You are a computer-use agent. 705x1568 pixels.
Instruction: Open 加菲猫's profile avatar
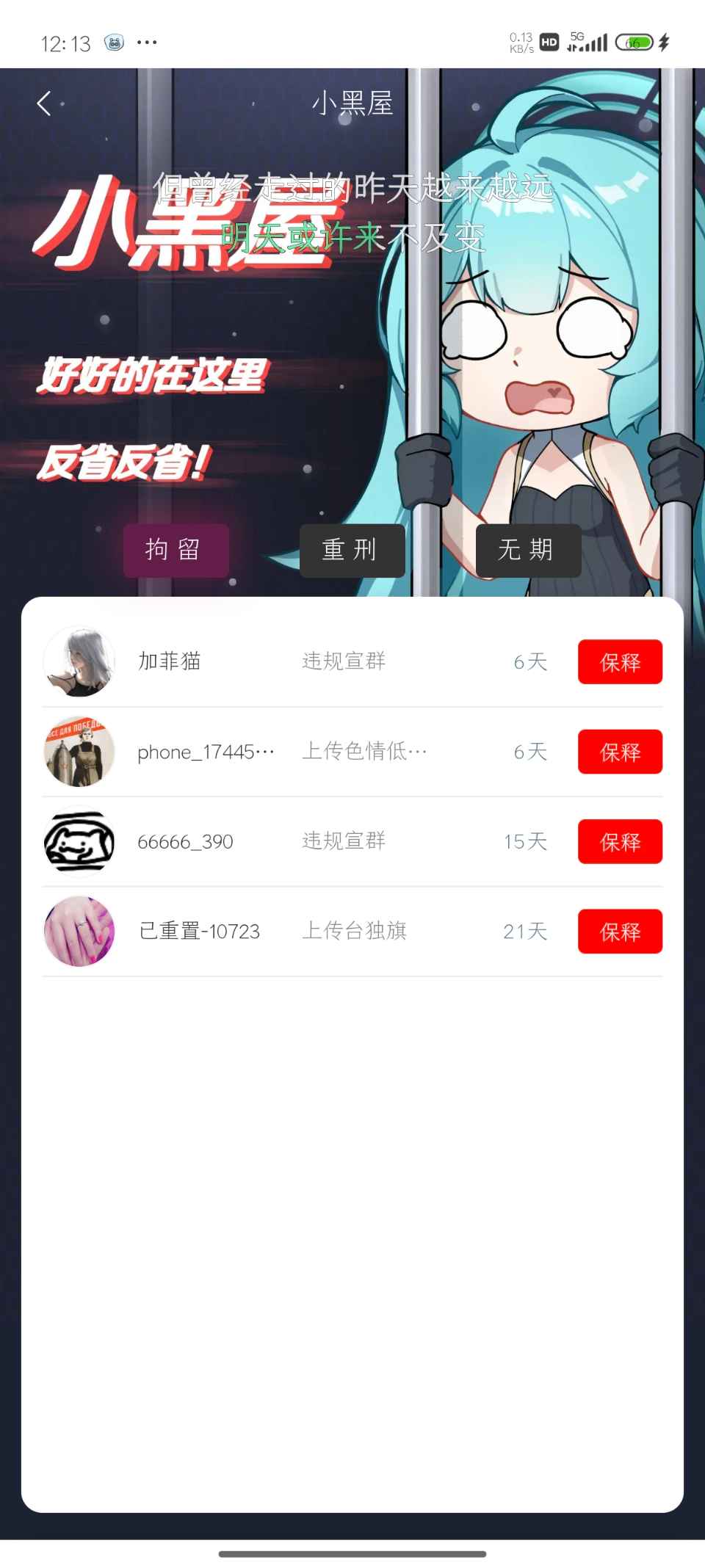pyautogui.click(x=79, y=661)
